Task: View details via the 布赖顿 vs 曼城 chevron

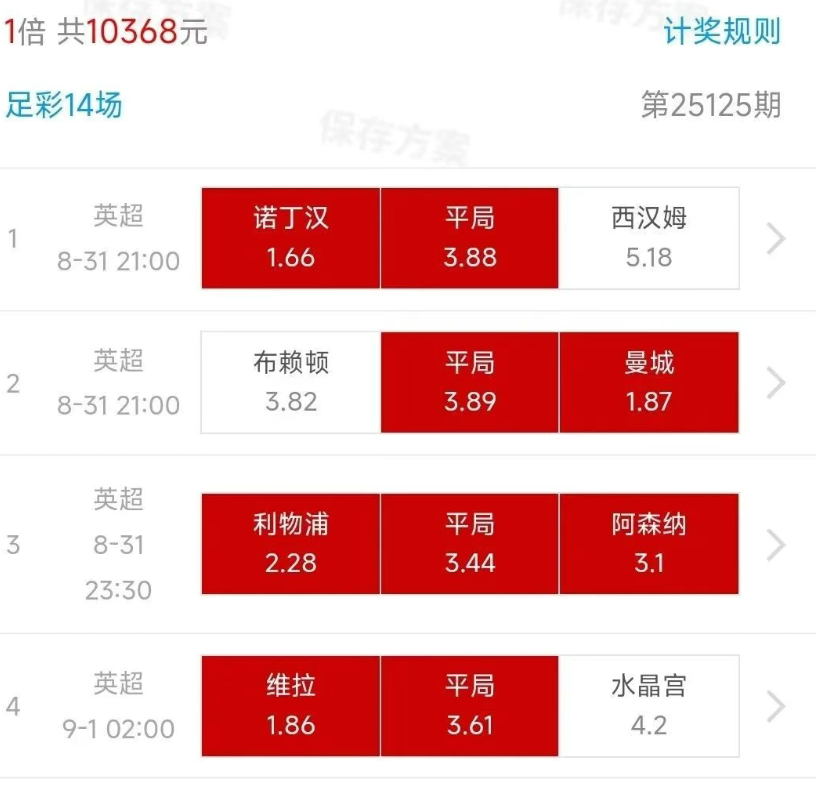Action: tap(776, 383)
